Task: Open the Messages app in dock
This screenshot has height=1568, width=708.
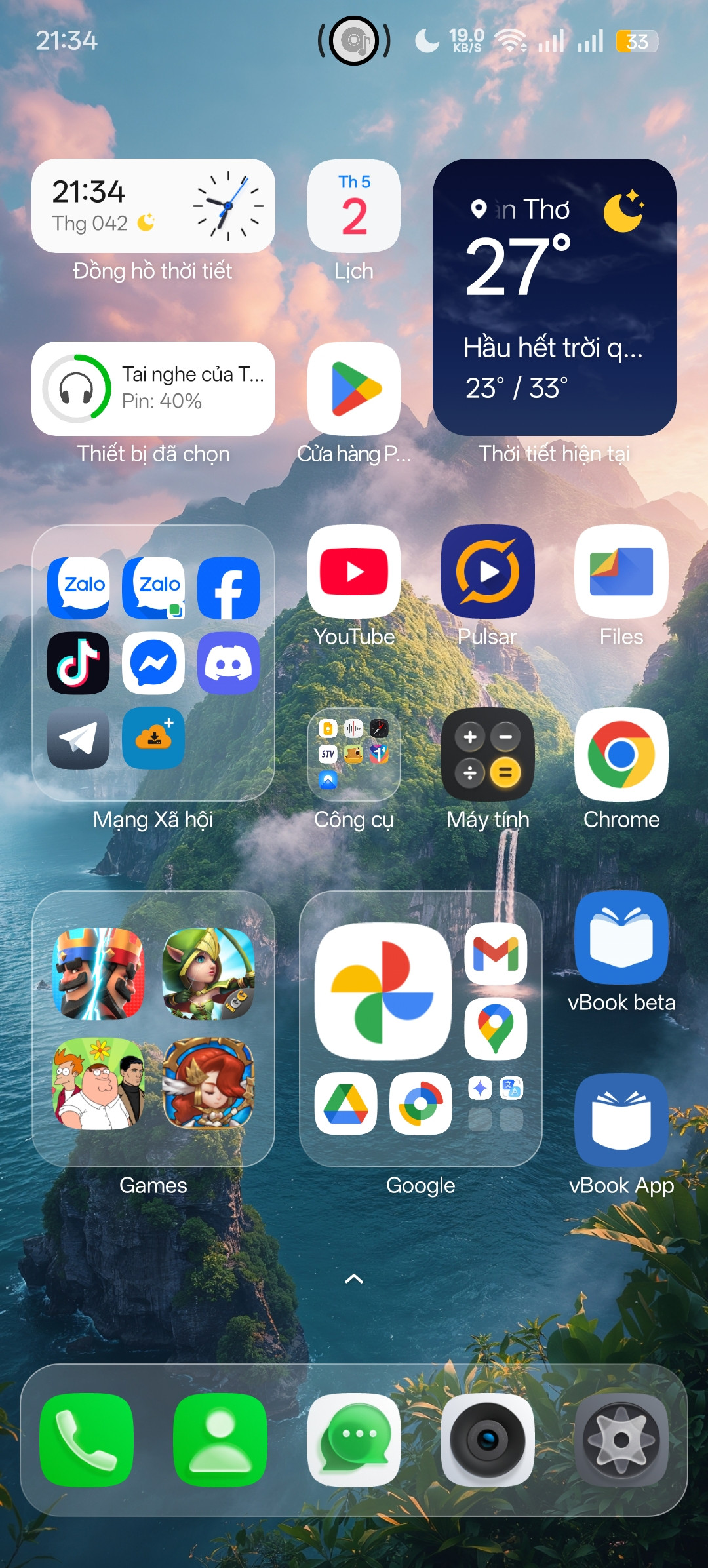Action: point(354,1440)
